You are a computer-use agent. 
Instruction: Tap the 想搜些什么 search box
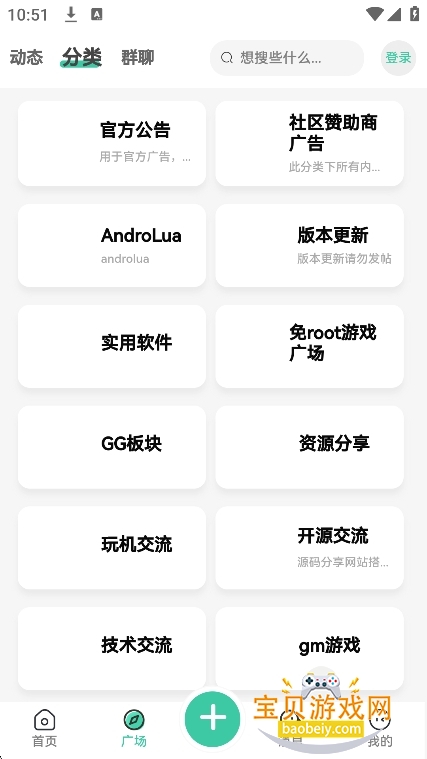(287, 58)
